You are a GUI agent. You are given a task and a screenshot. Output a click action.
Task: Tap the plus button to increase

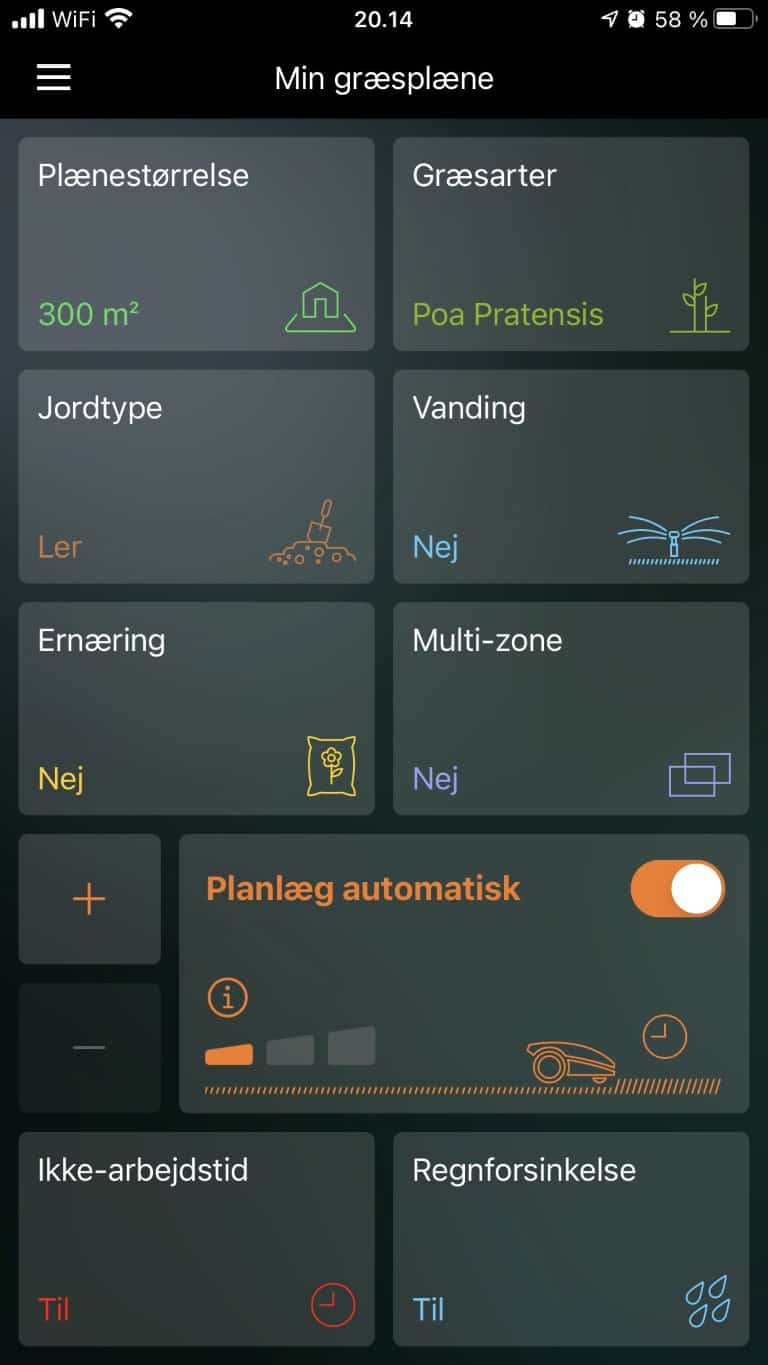click(89, 899)
